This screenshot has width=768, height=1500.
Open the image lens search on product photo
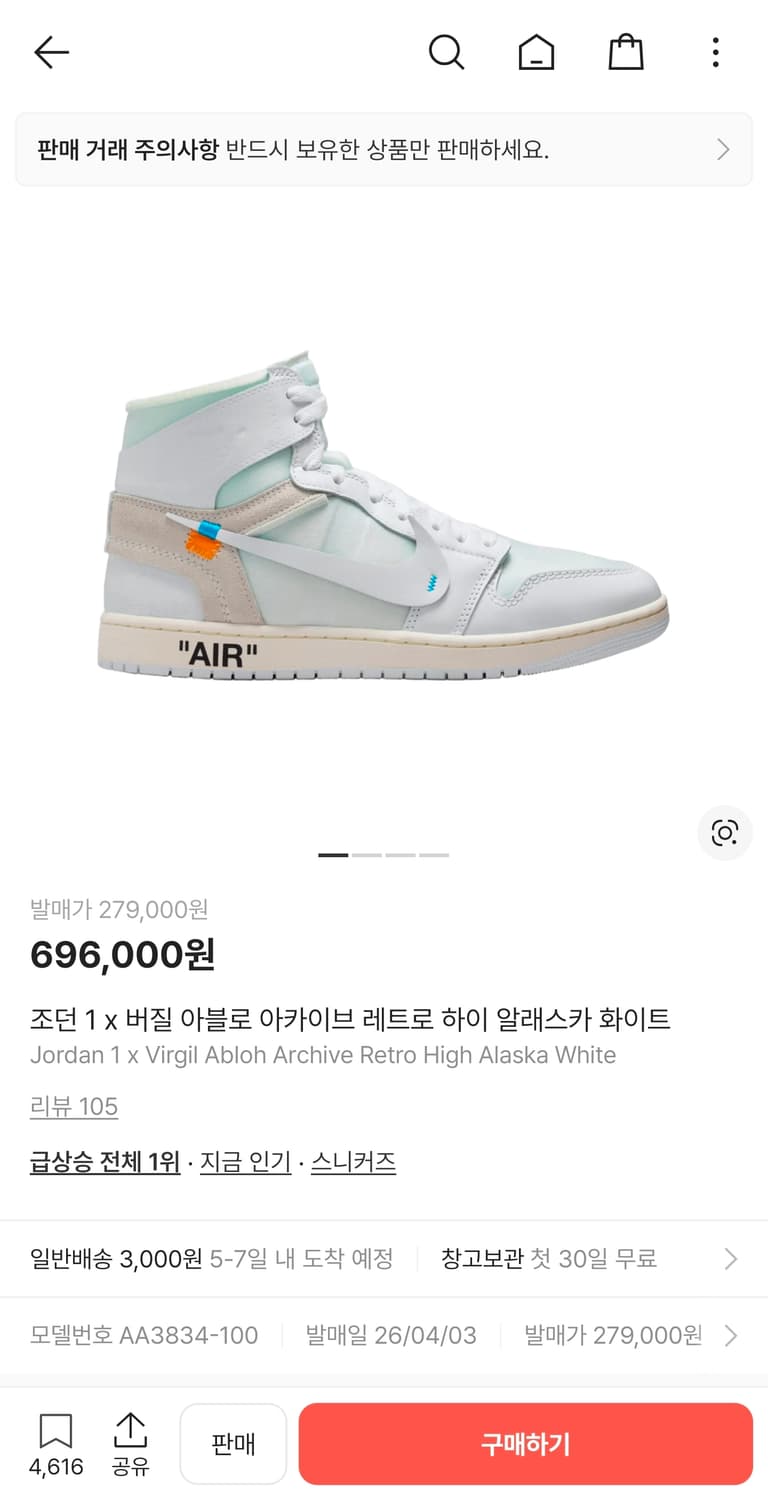tap(724, 833)
